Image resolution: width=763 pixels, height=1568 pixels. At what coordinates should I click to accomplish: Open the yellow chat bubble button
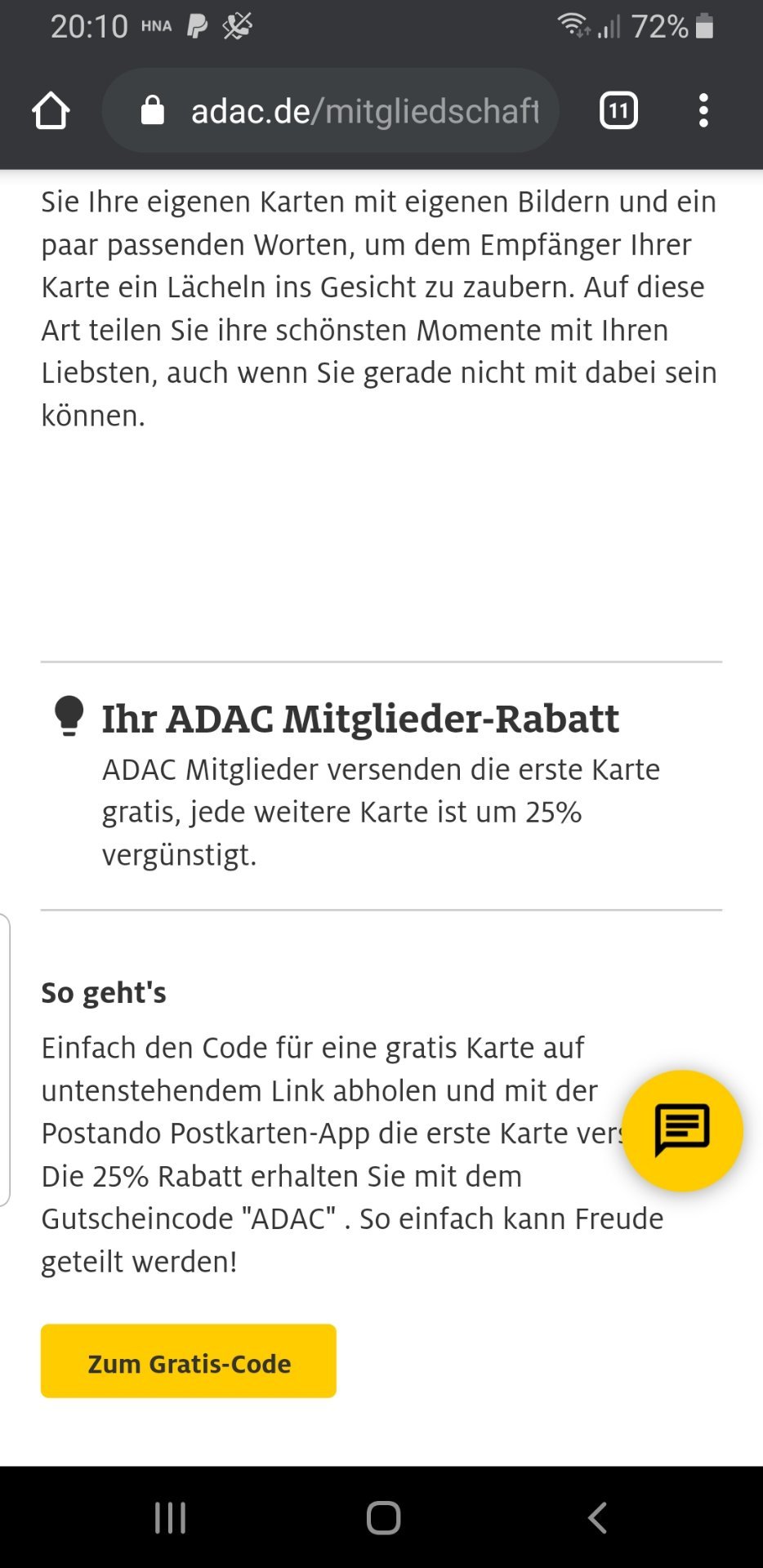682,1130
